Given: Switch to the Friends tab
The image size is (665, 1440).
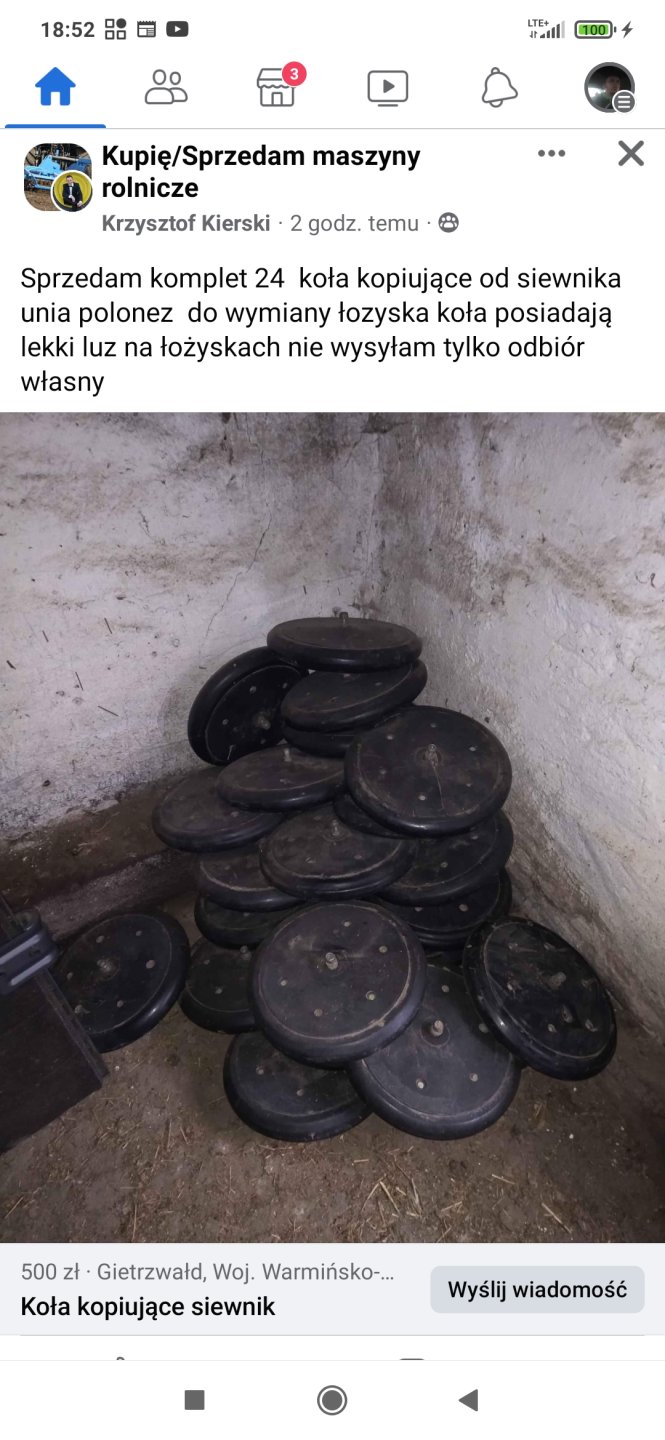Looking at the screenshot, I should [166, 88].
